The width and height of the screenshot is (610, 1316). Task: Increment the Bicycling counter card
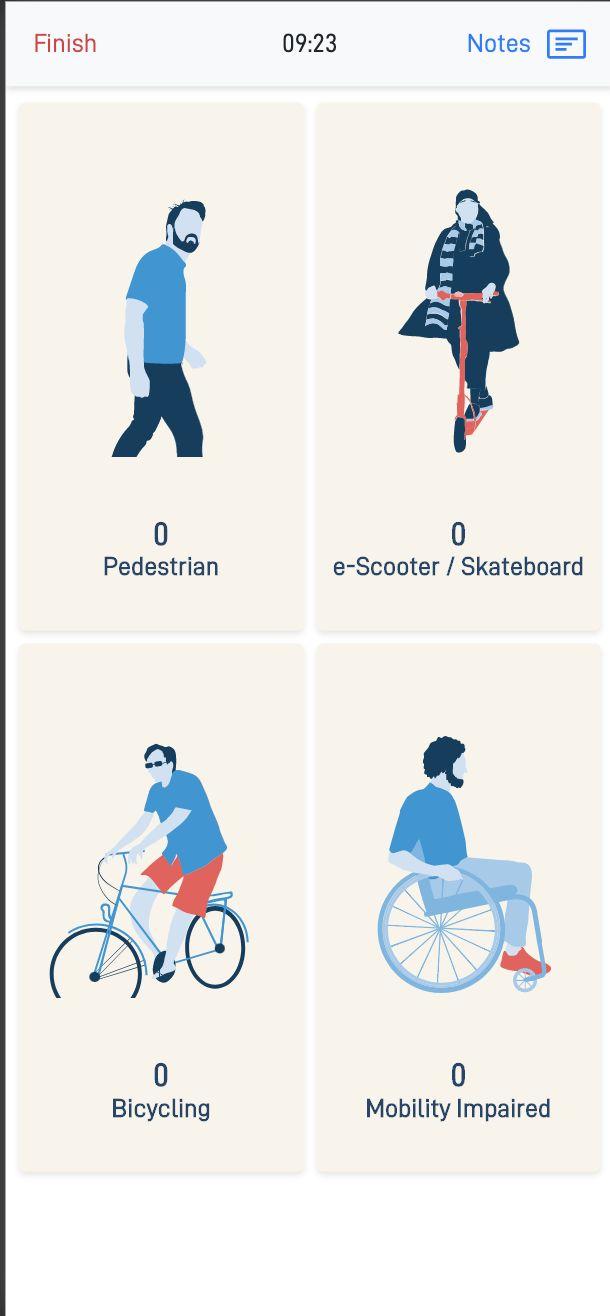[161, 907]
